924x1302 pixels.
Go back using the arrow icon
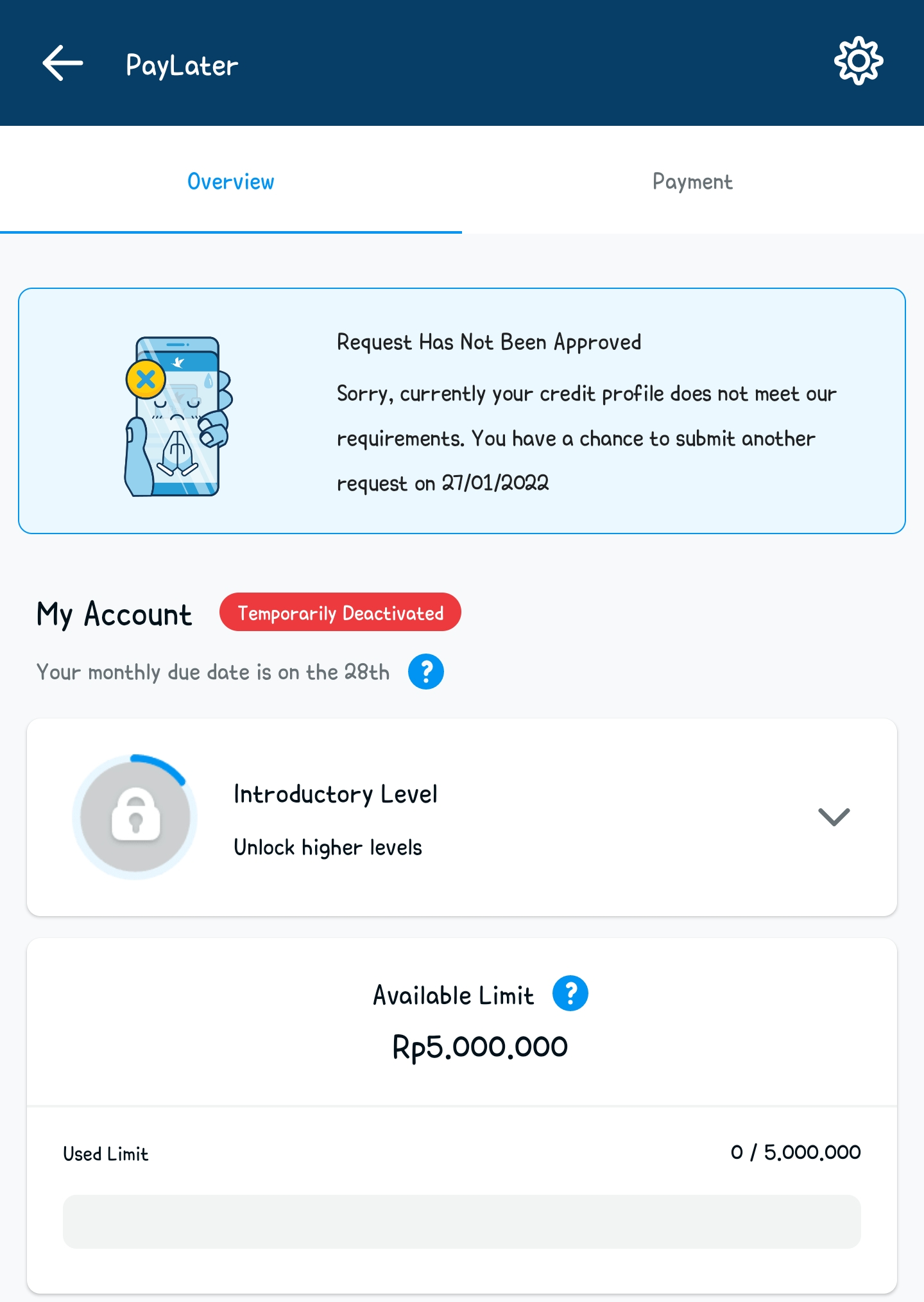click(x=63, y=63)
